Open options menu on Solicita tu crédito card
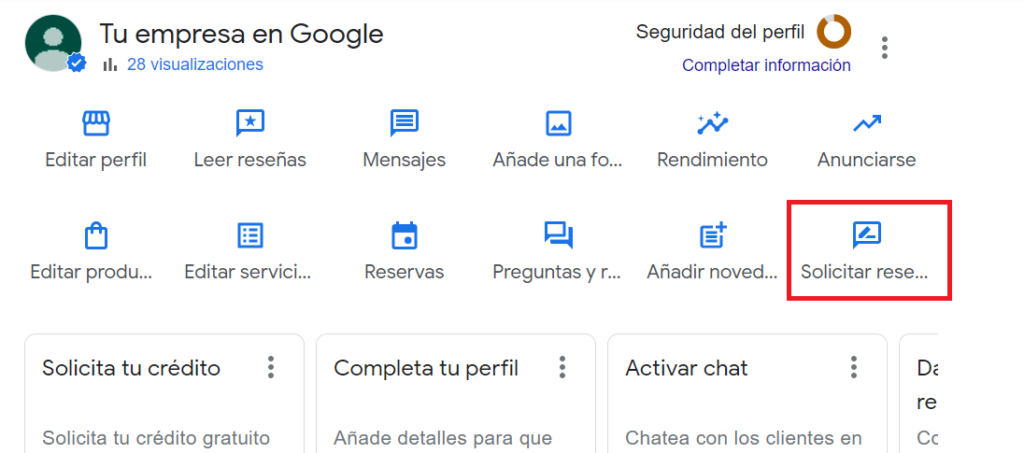 (x=271, y=367)
